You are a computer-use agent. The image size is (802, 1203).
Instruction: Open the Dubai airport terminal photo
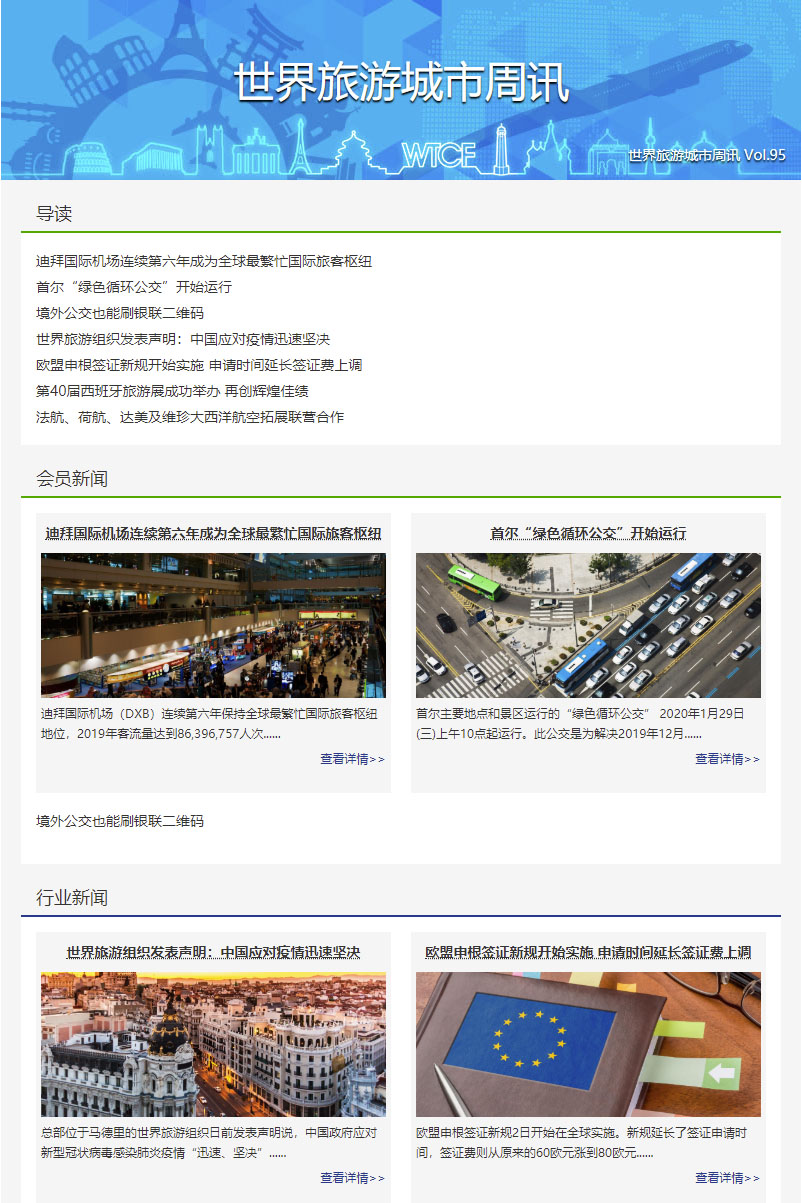213,625
